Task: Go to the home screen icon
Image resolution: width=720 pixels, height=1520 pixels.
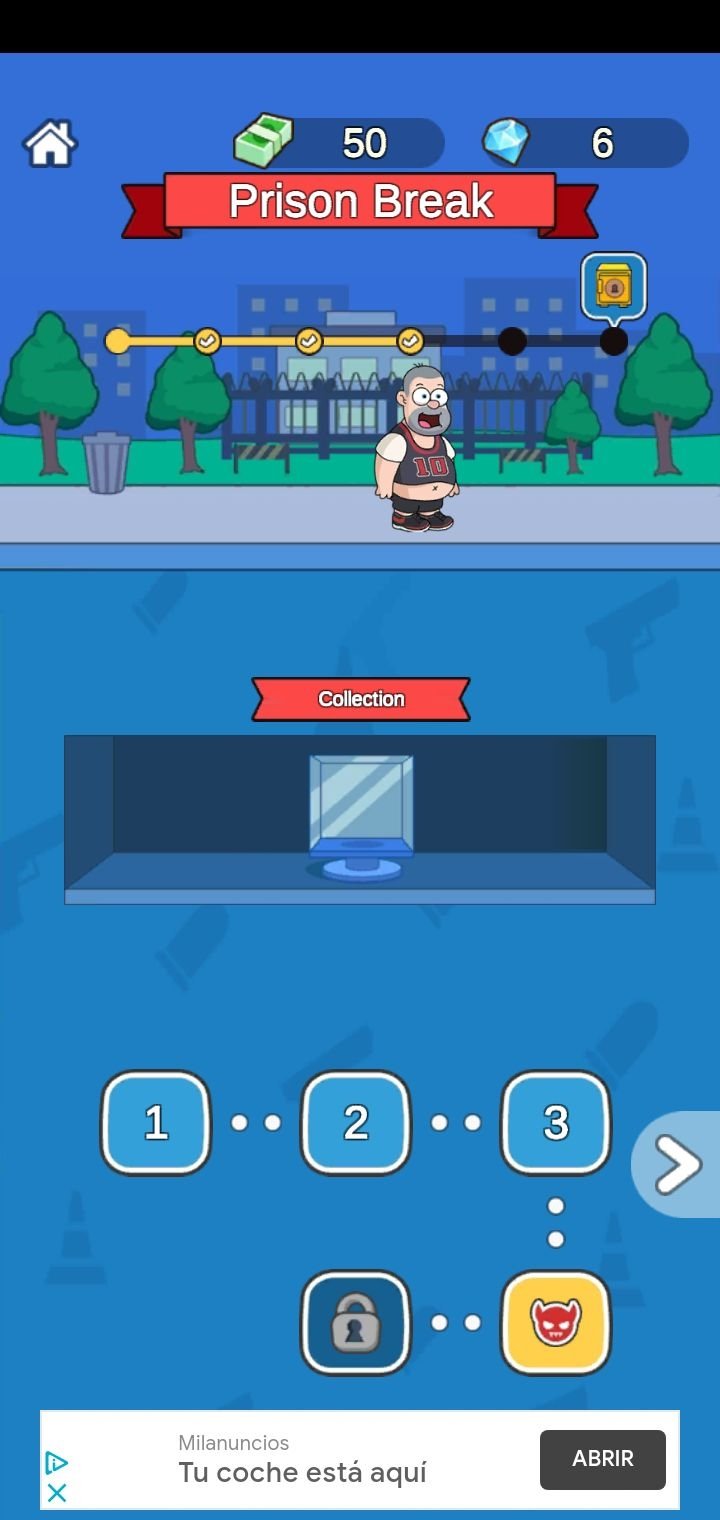Action: pos(50,143)
